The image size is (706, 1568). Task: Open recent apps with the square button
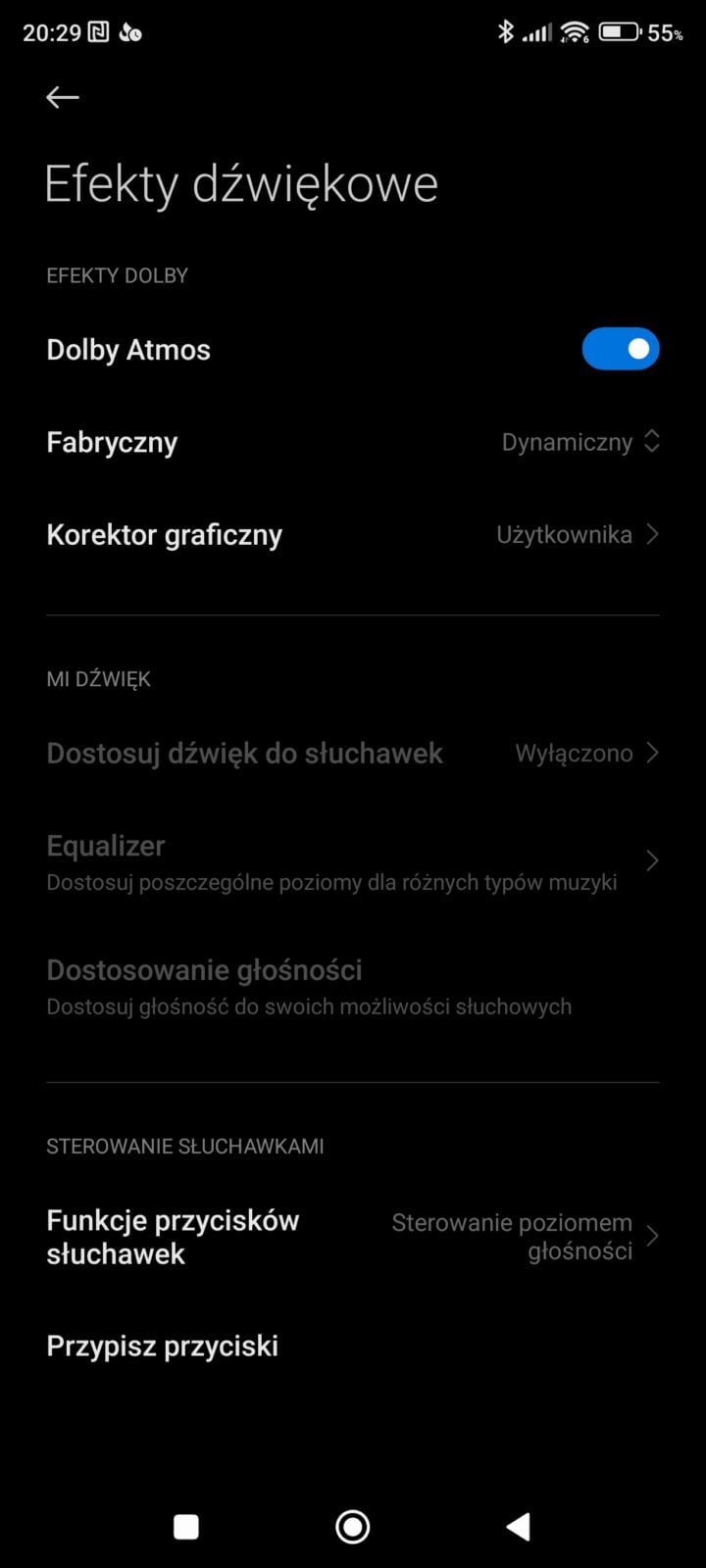point(186,1526)
